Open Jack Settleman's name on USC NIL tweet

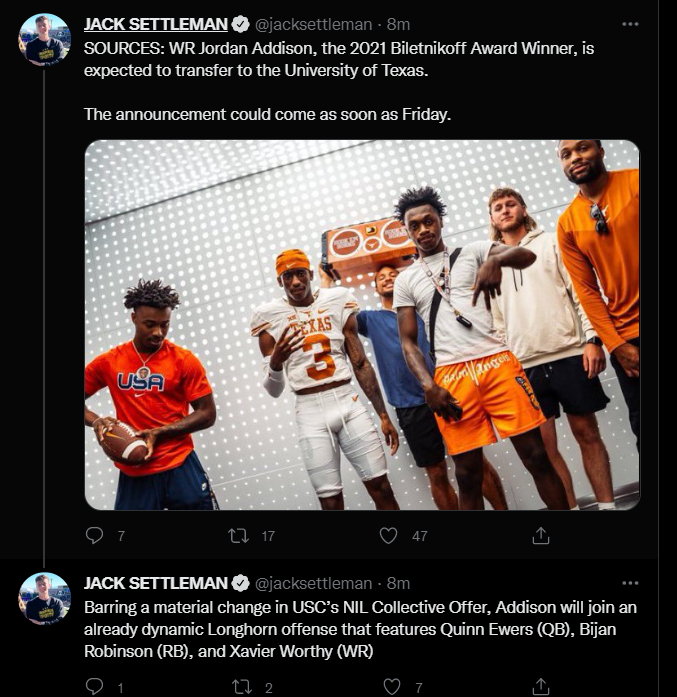pyautogui.click(x=155, y=583)
